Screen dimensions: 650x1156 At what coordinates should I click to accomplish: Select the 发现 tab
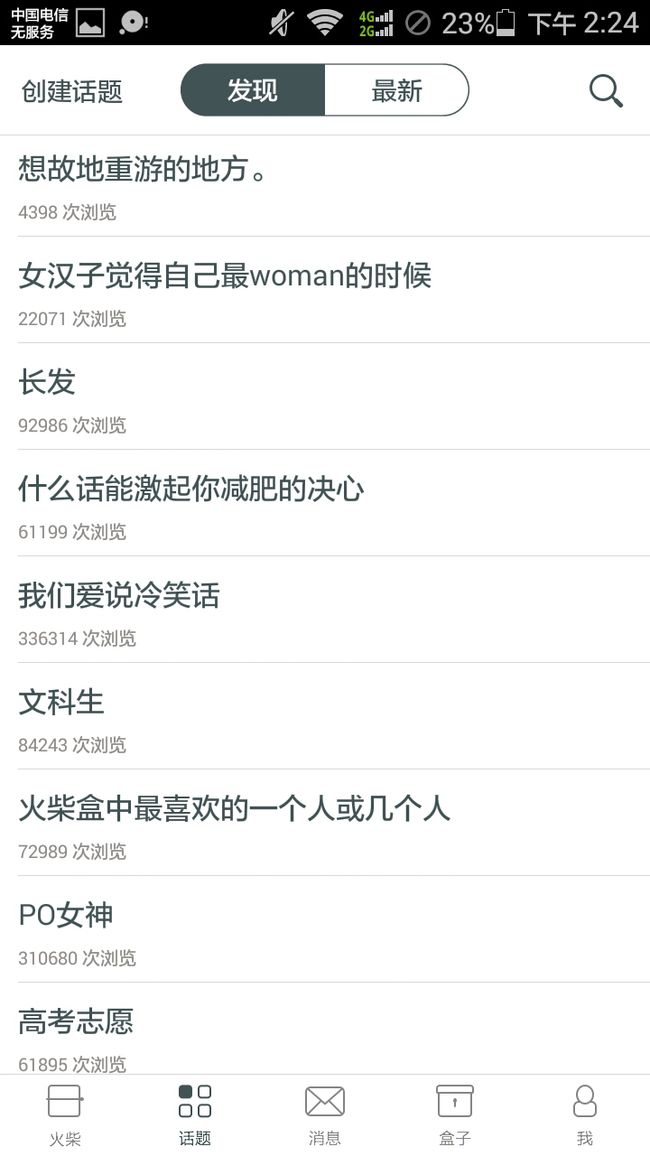click(253, 90)
